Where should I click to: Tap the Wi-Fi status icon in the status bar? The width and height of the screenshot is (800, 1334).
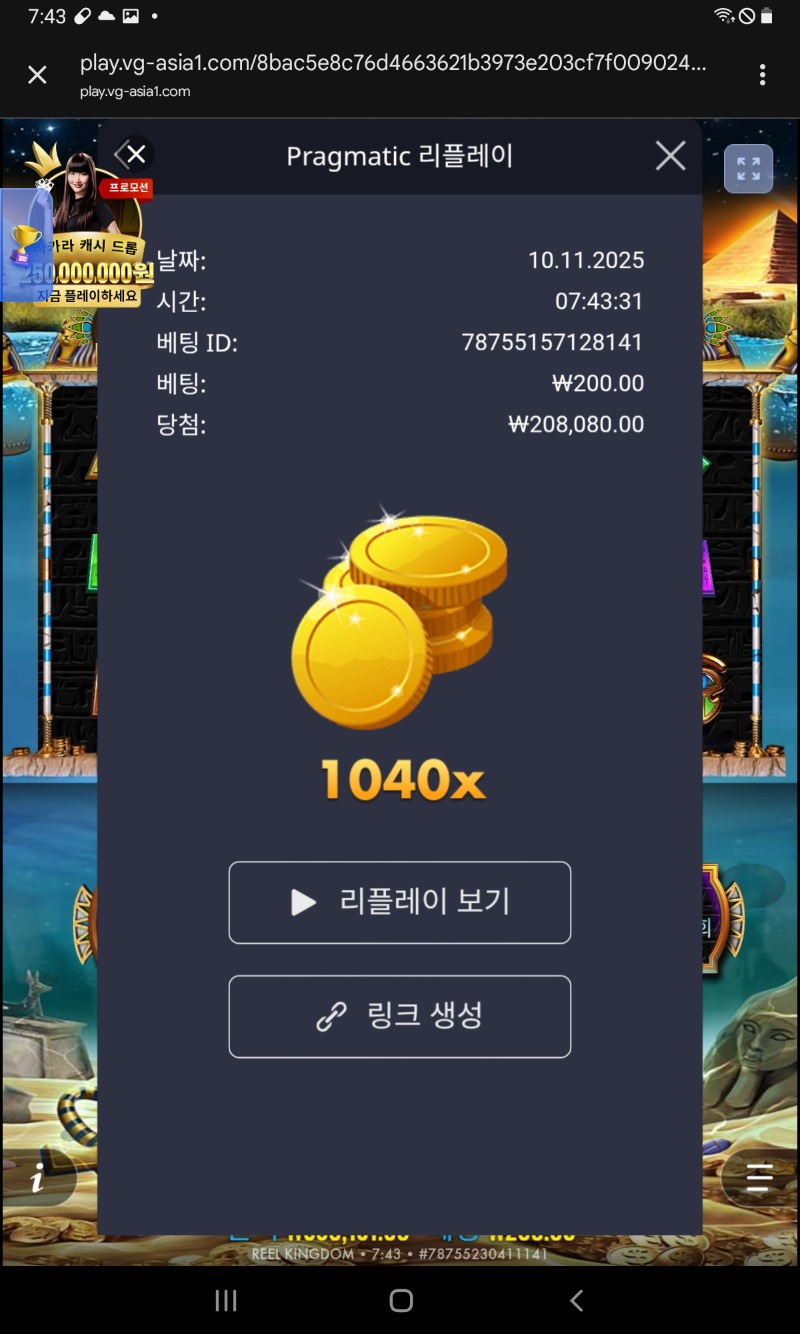722,15
